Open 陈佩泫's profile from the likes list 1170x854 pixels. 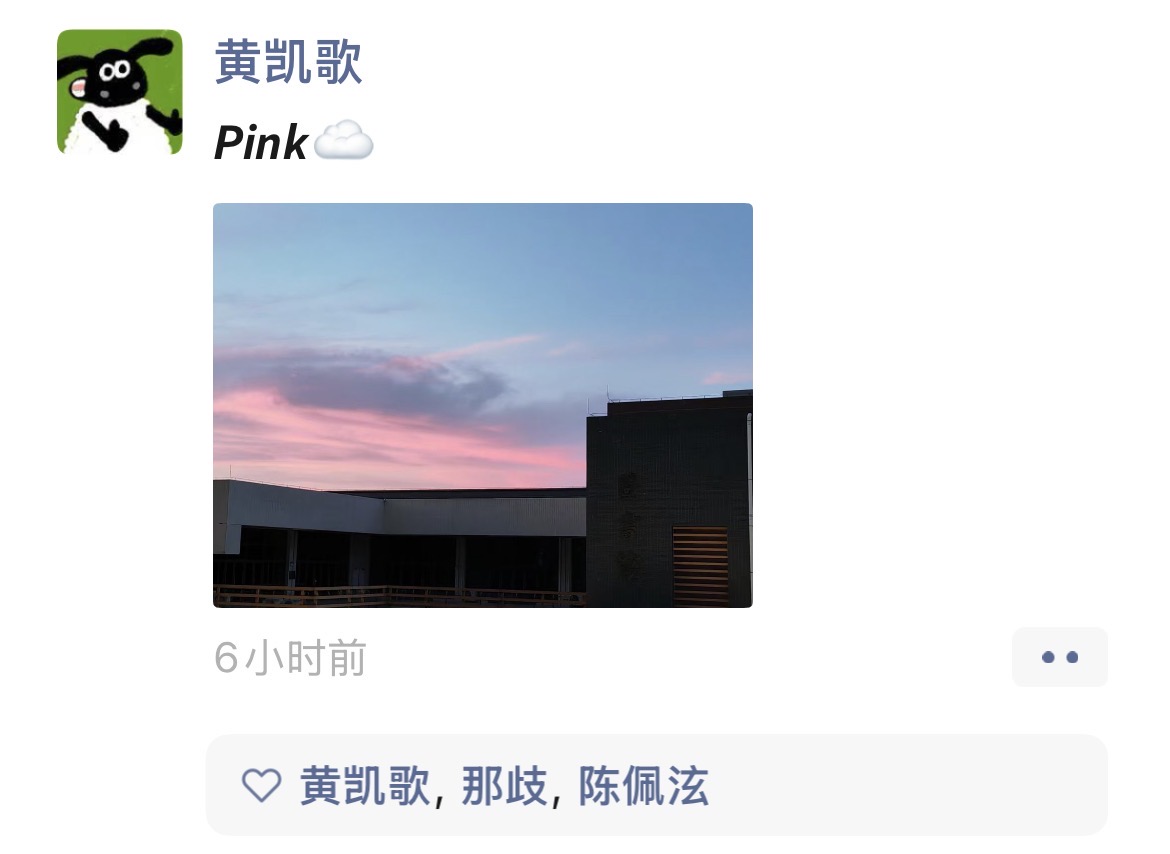[644, 786]
